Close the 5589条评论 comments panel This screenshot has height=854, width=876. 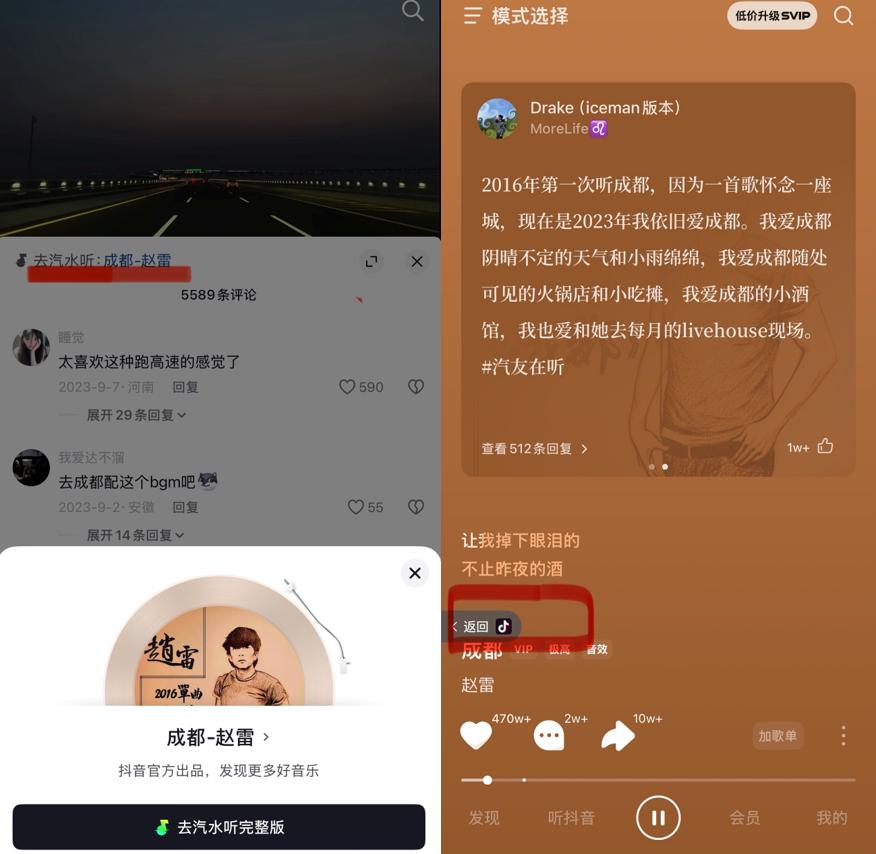click(417, 261)
